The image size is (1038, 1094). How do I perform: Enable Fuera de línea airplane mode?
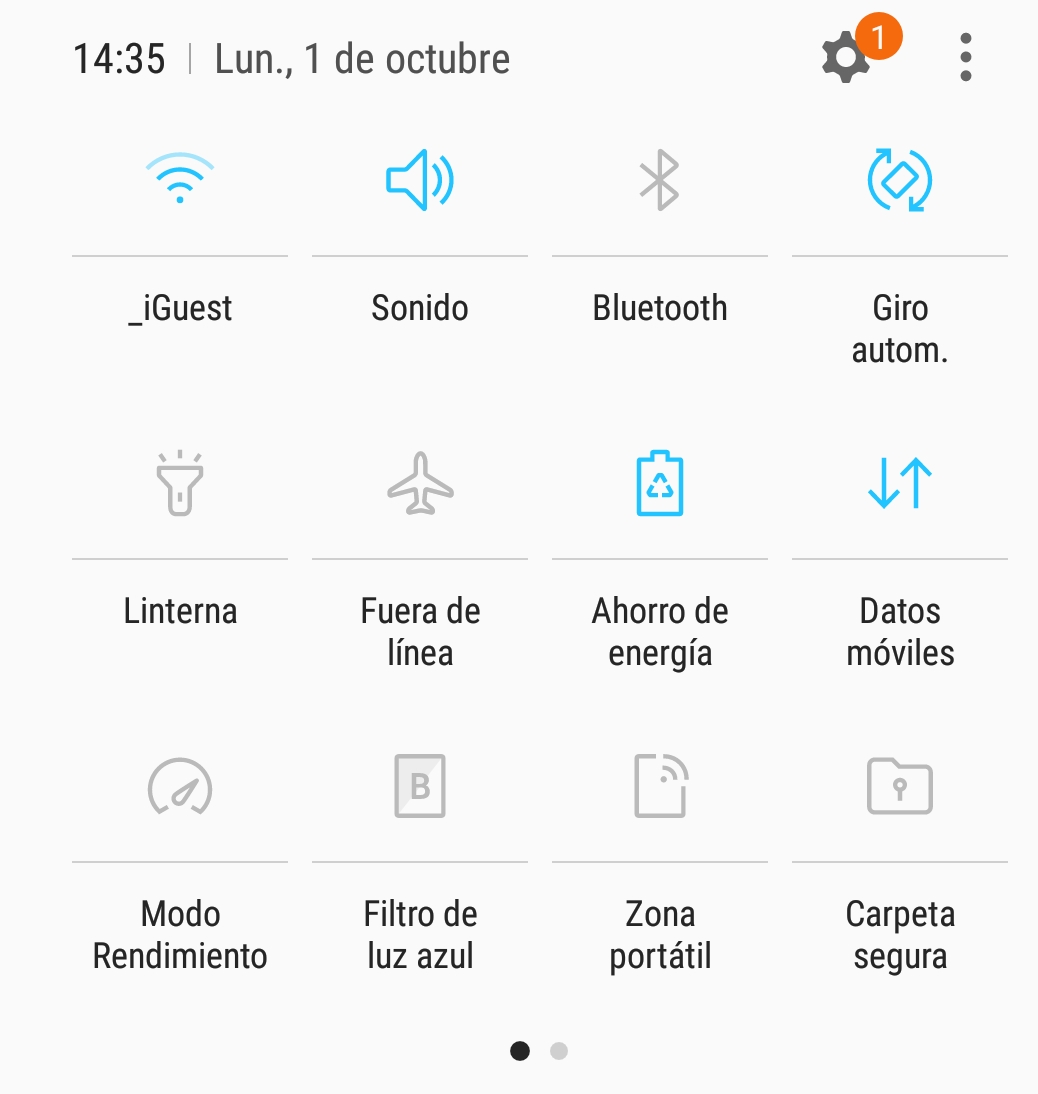(420, 484)
